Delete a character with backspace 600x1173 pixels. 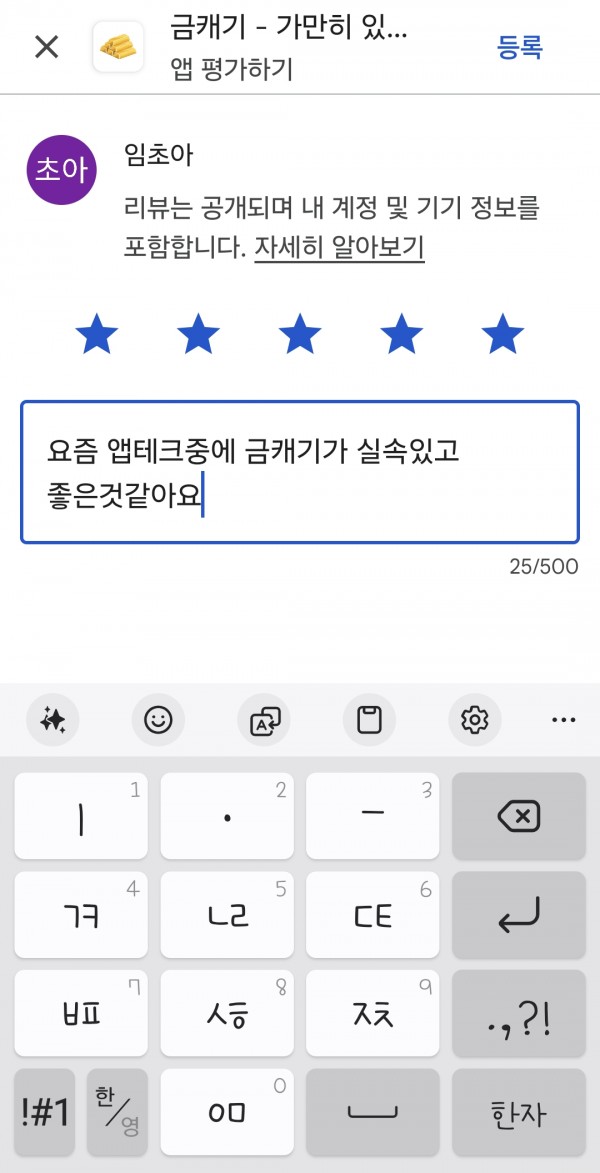pyautogui.click(x=519, y=816)
